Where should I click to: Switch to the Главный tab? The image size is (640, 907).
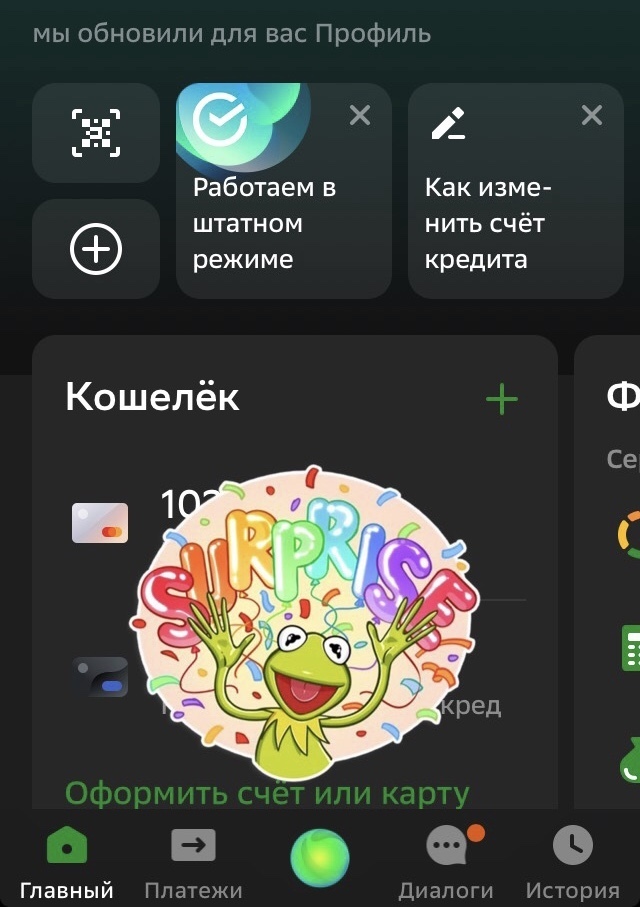click(x=67, y=864)
